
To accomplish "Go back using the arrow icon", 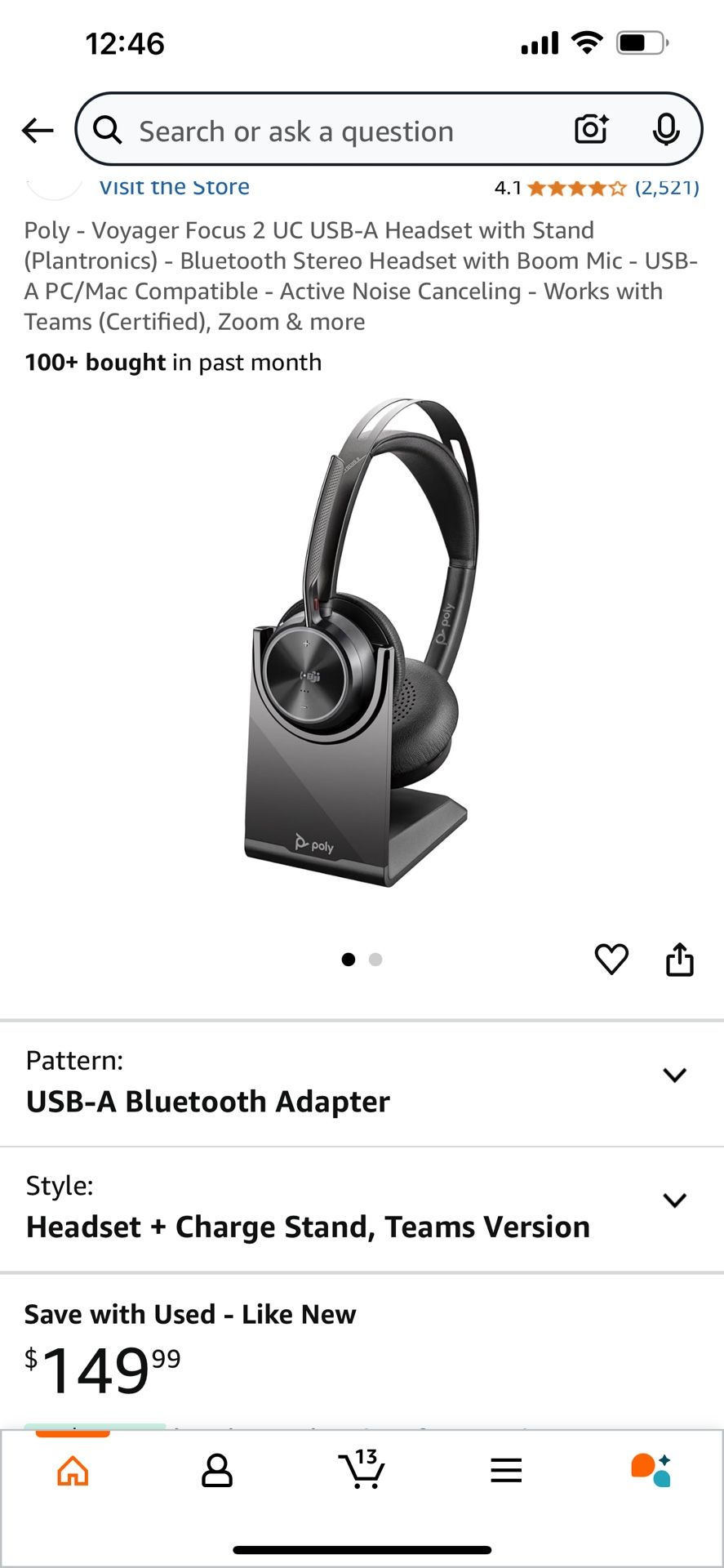I will coord(38,130).
